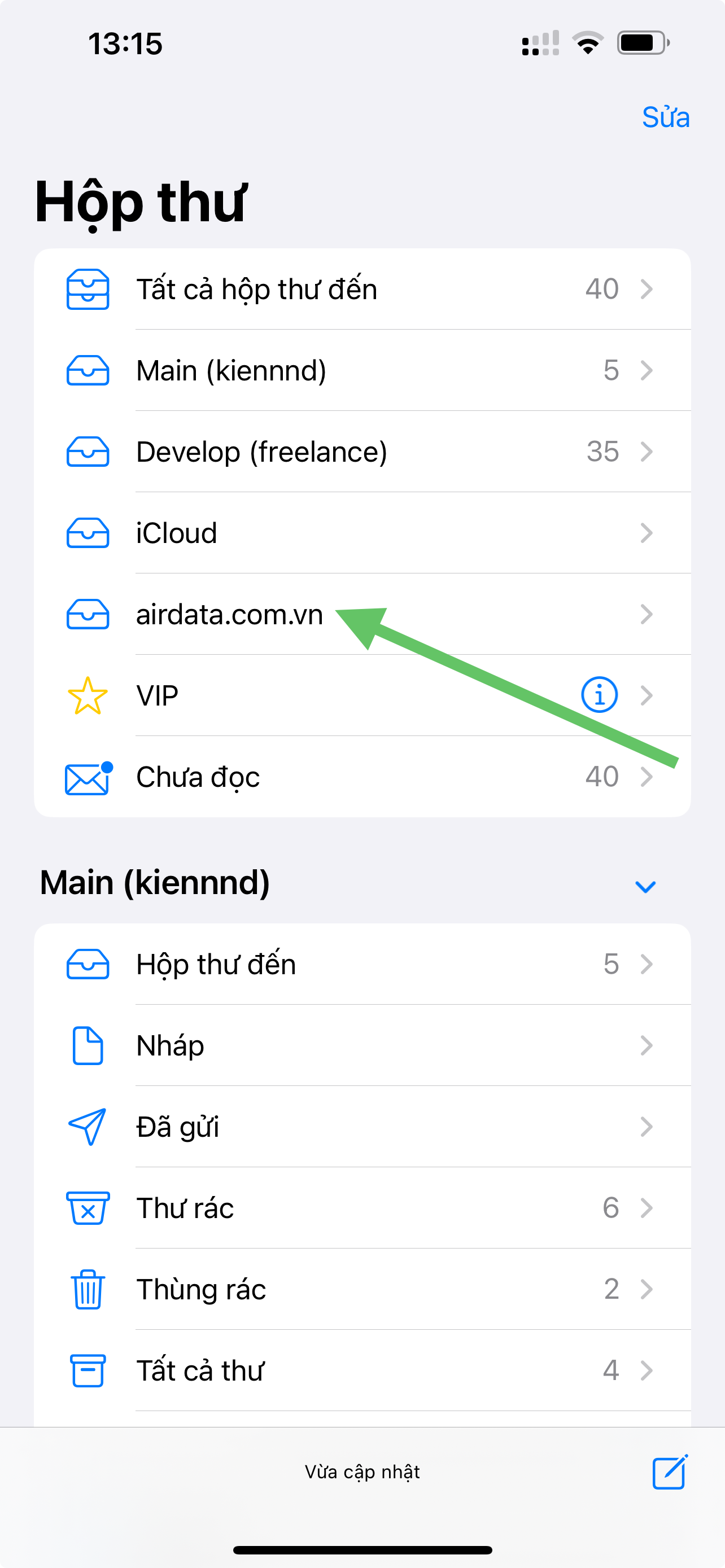
Task: Open Tất cả hộp thư đến
Action: click(361, 289)
